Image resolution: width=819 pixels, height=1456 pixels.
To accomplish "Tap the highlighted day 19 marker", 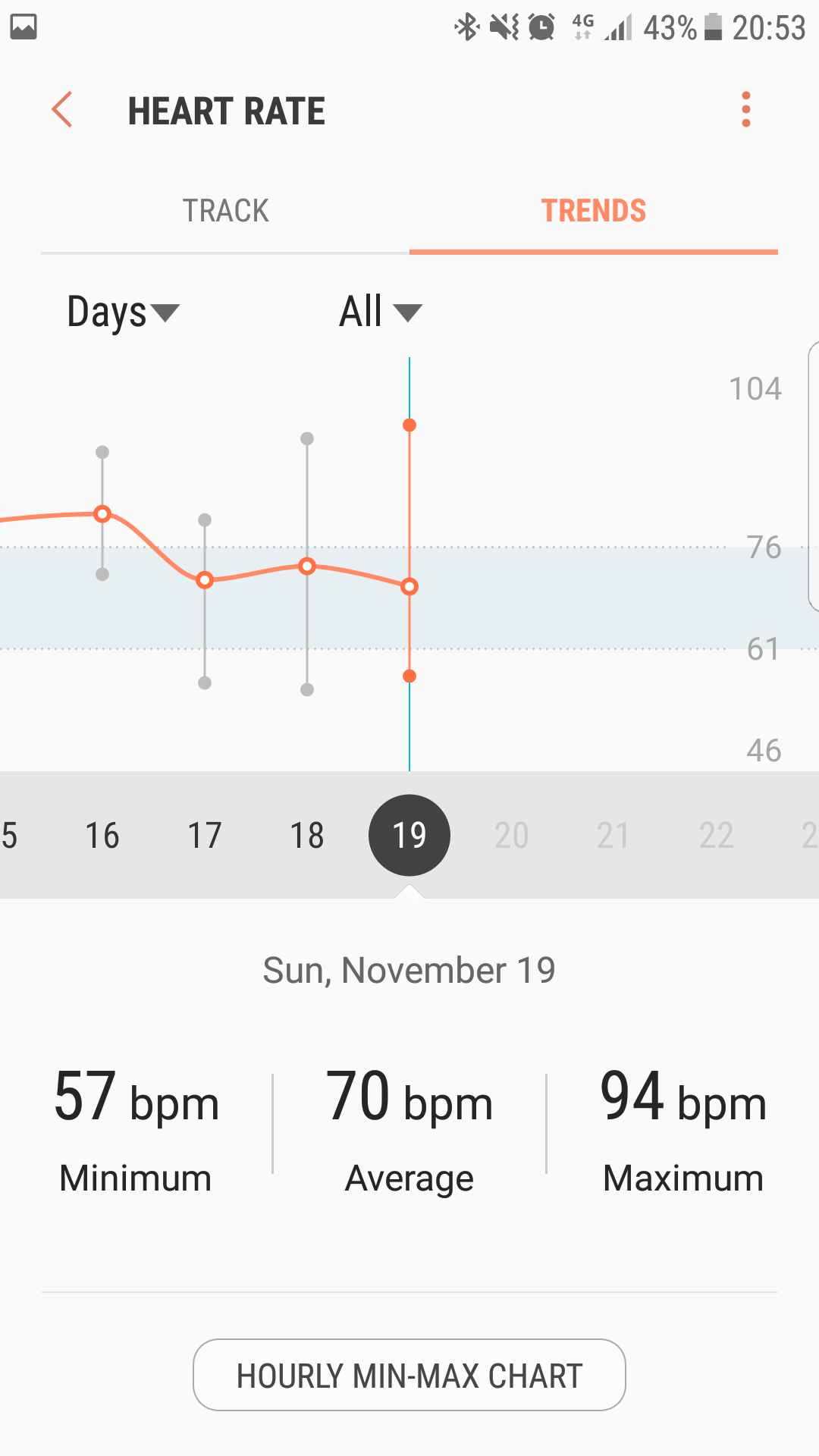I will (409, 836).
